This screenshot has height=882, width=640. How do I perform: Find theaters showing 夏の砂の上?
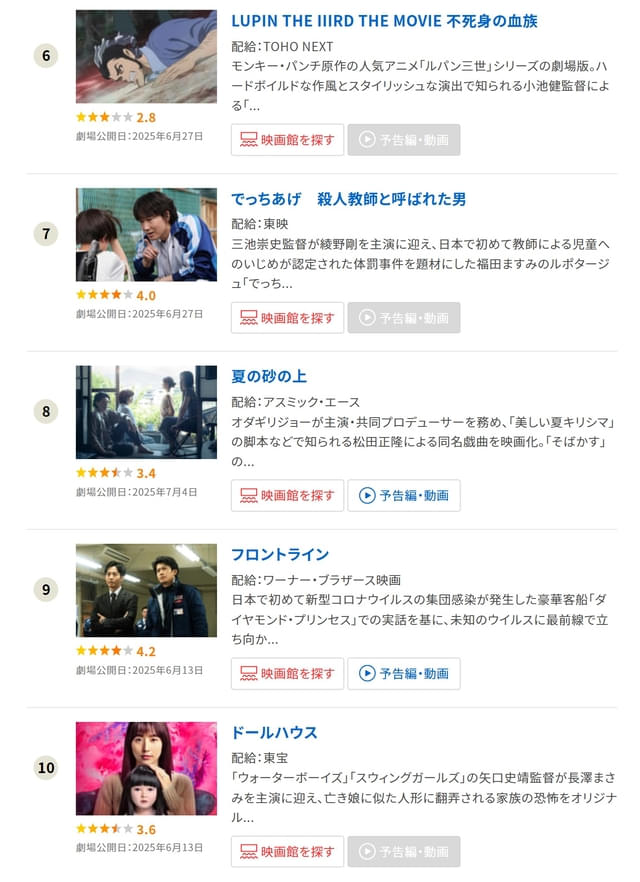coord(287,495)
